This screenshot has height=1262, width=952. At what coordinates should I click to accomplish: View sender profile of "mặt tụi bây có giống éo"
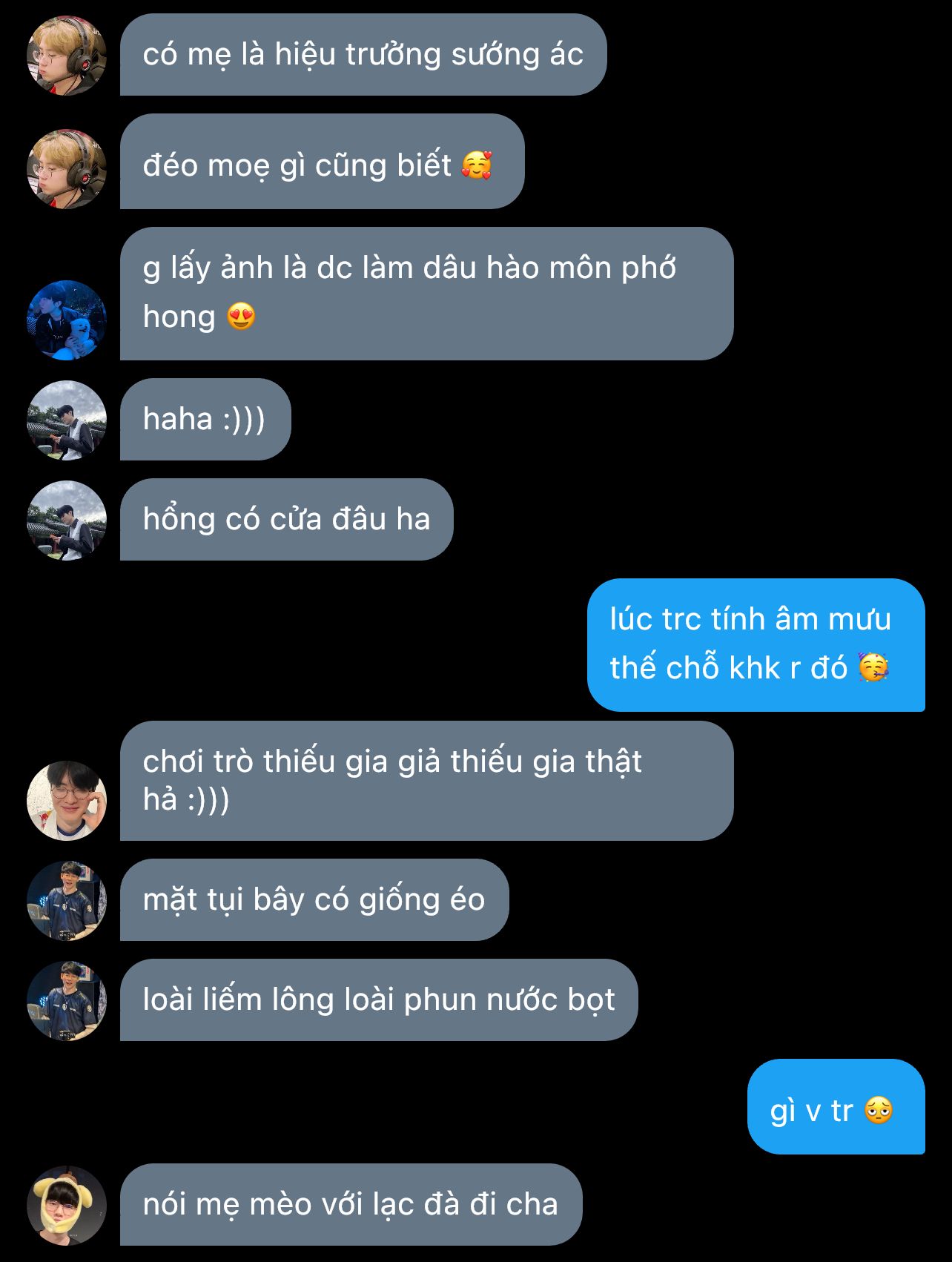(67, 900)
